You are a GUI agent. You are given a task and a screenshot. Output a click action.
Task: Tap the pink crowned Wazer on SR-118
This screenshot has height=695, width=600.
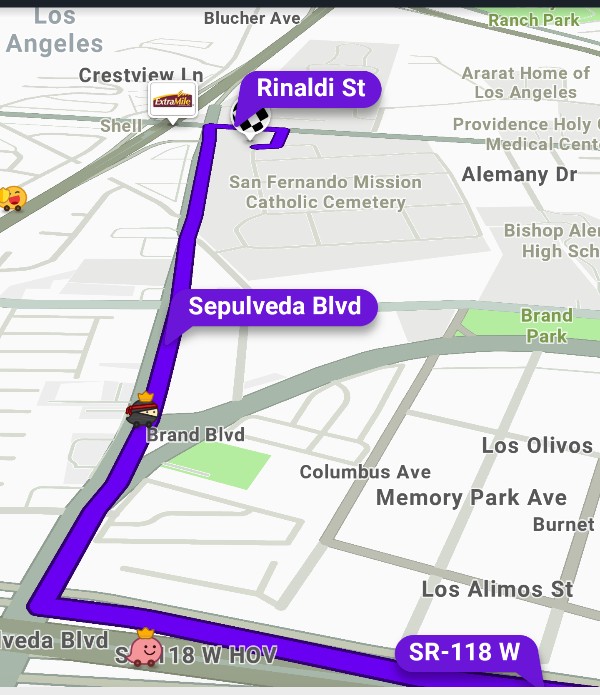tap(146, 649)
